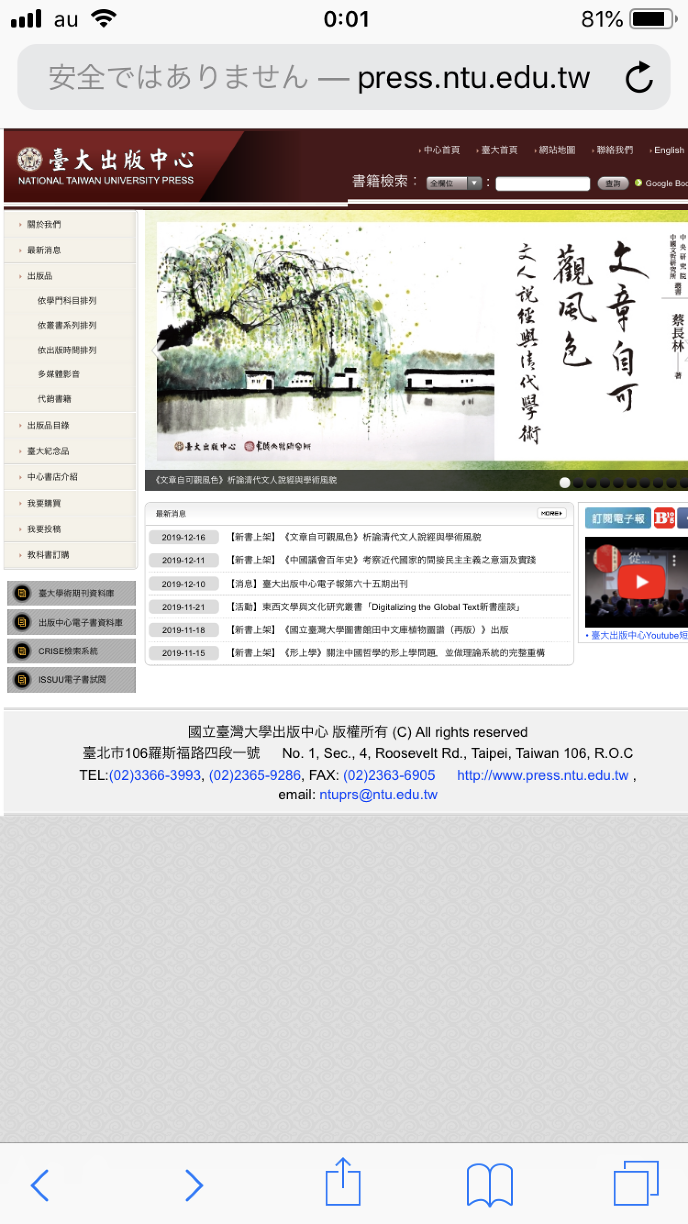Viewport: 688px width, 1224px height.
Task: Open 出版品目錄 in the sidebar
Action: point(48,425)
